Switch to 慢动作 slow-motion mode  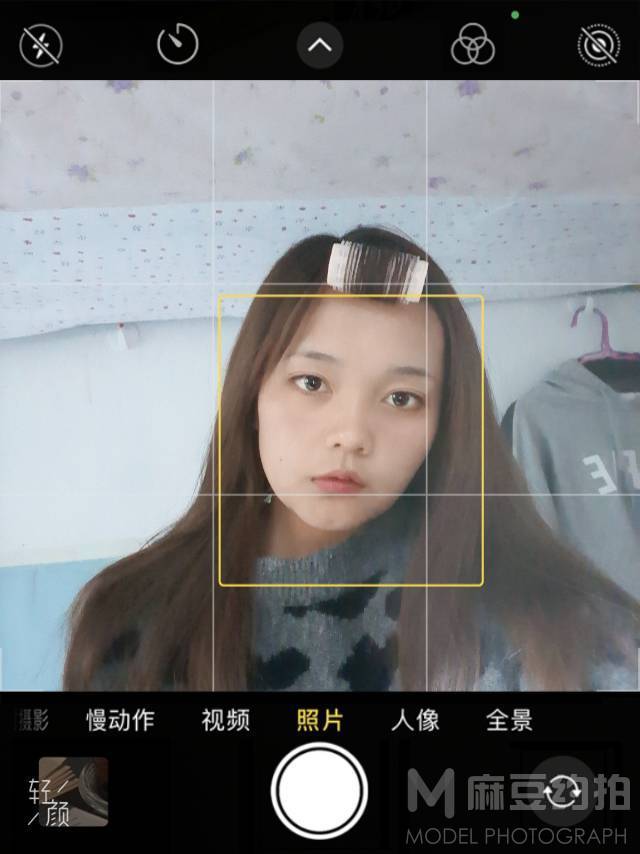(120, 720)
